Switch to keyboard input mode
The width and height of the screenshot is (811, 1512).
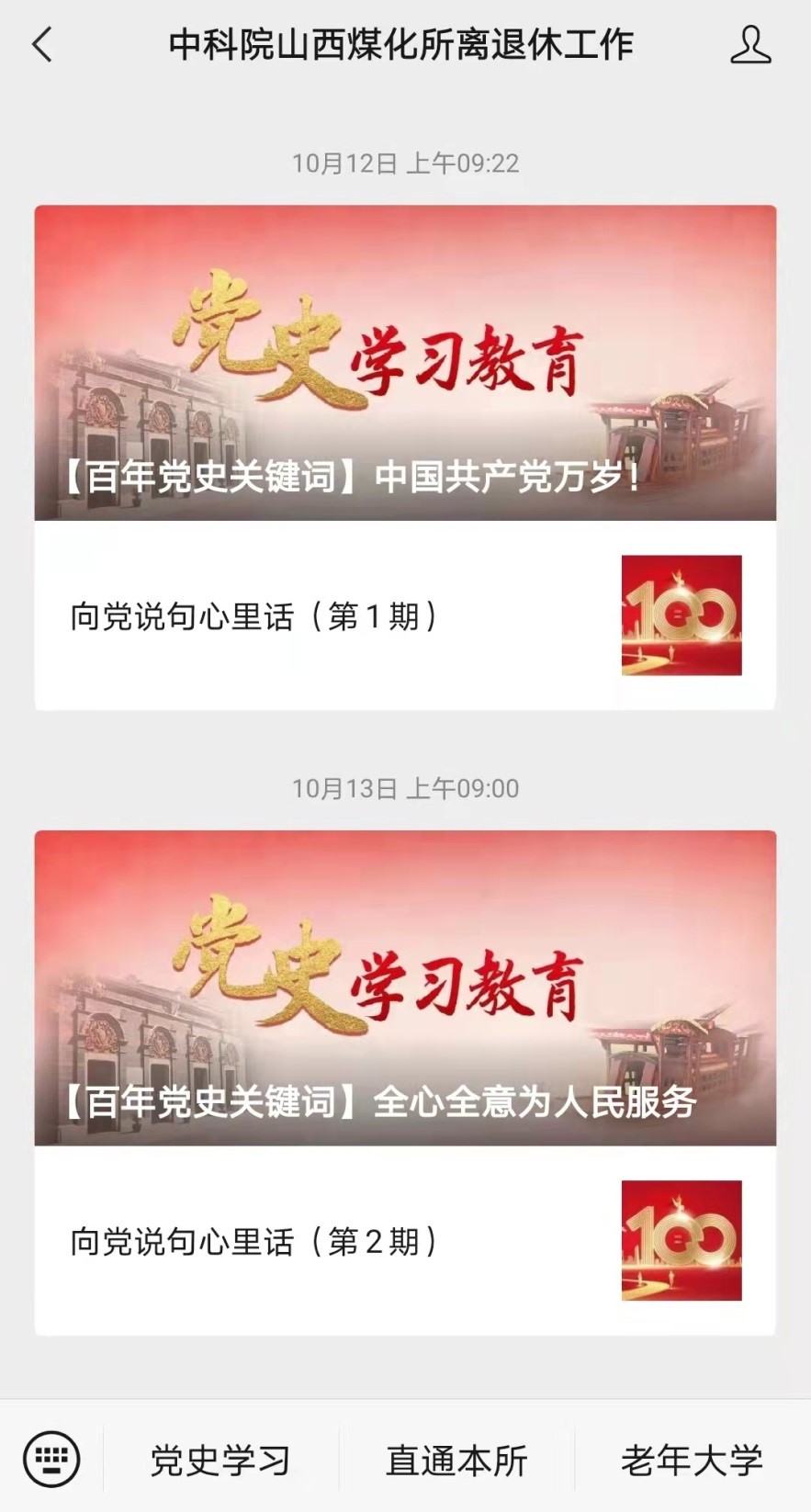click(51, 1459)
